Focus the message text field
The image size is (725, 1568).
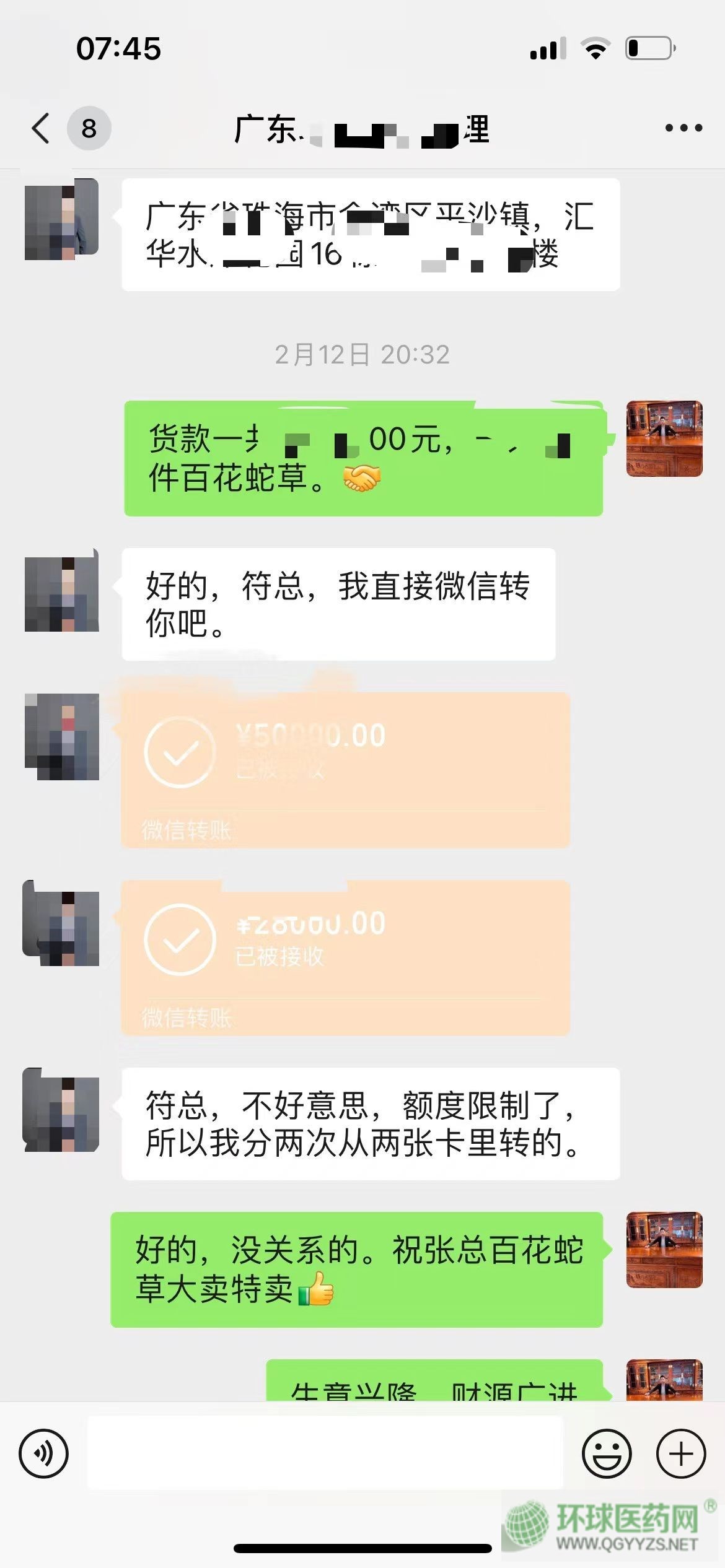[325, 1453]
